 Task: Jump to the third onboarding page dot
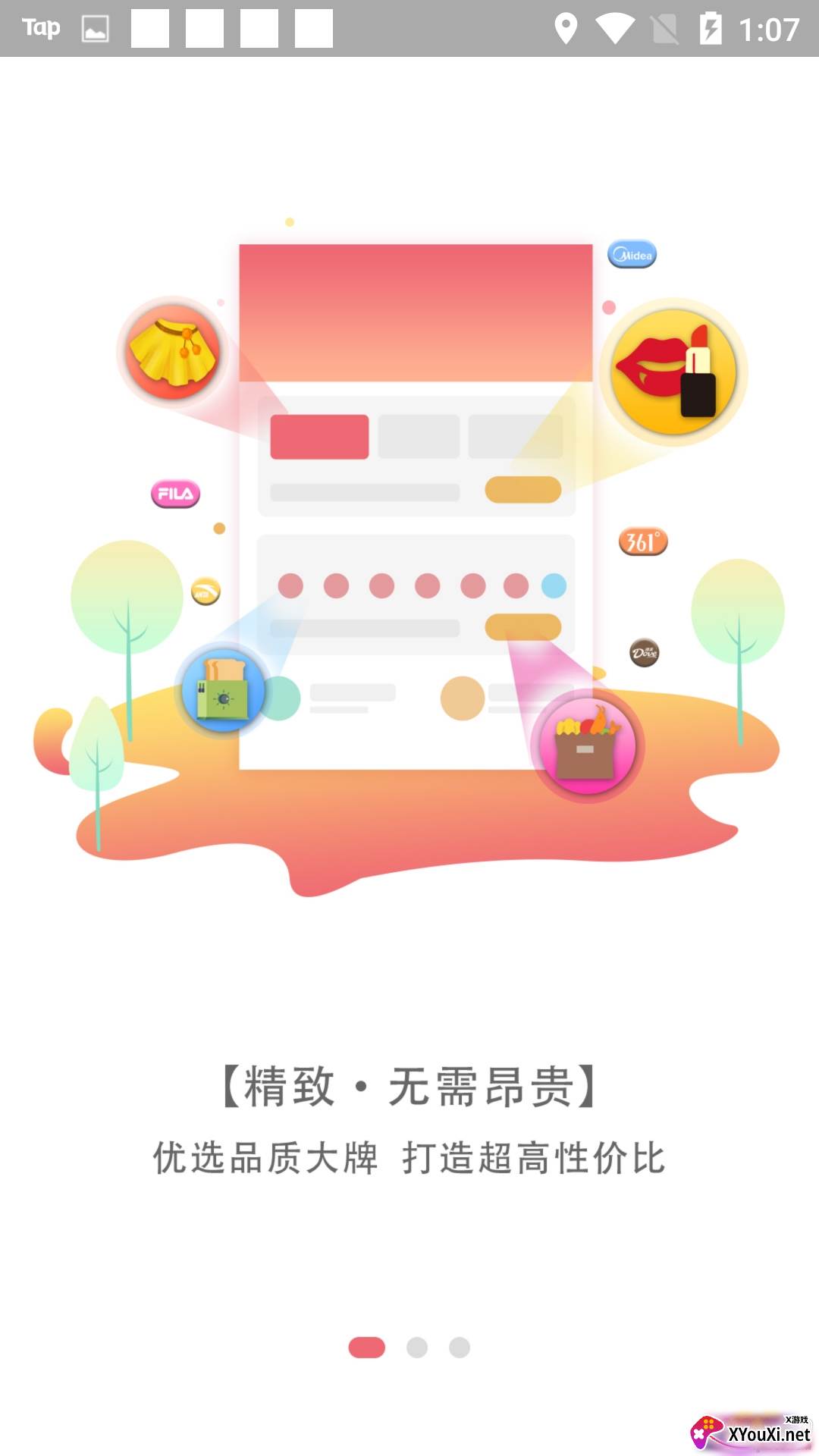(460, 1348)
